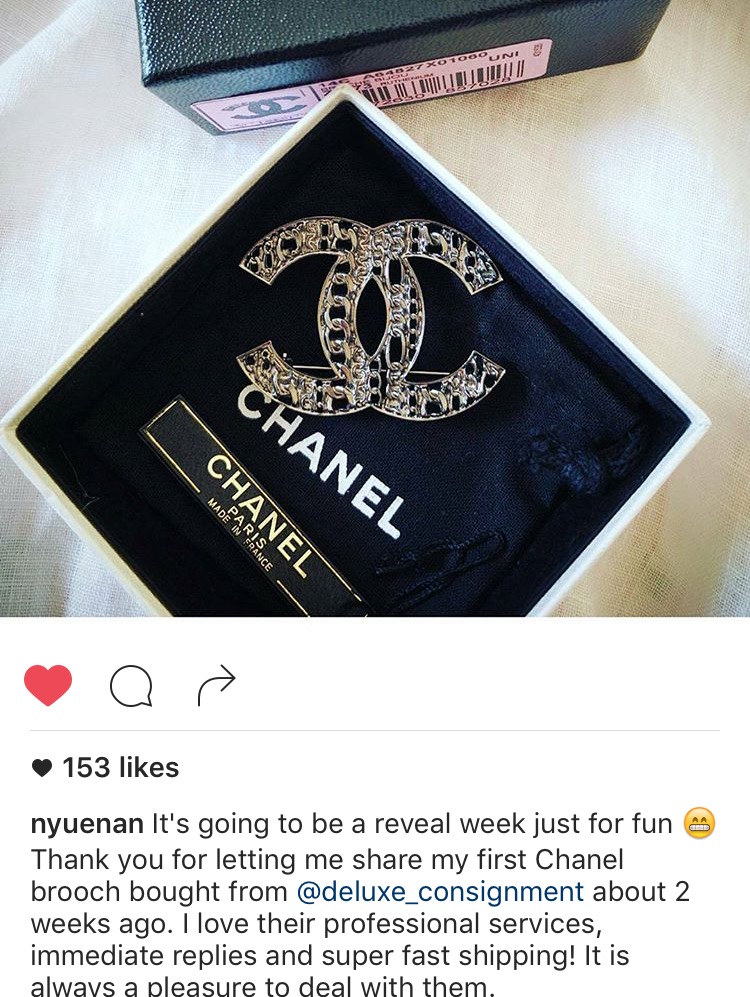
Task: Open comments with the speech bubble icon
Action: coord(131,686)
